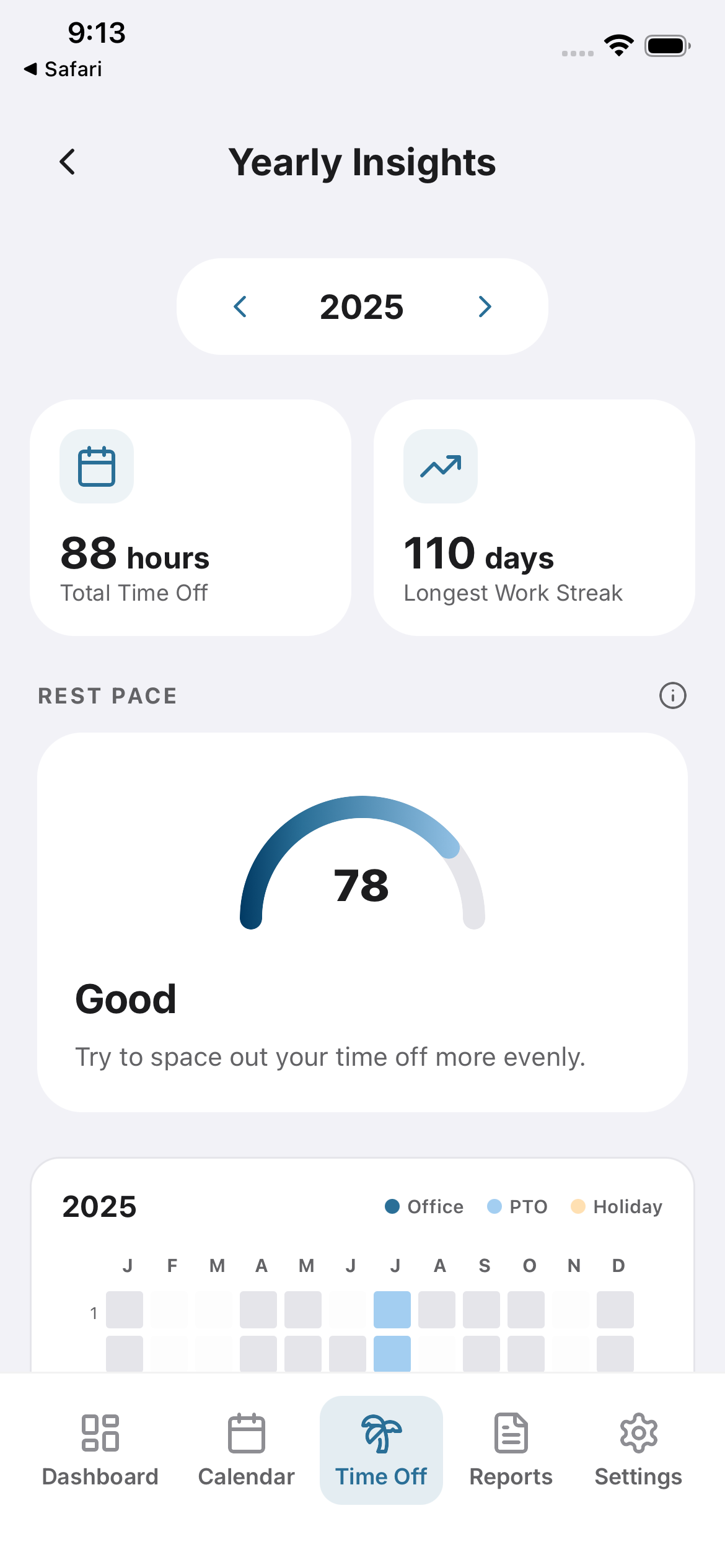Advance to next year with the right chevron
The image size is (725, 1568).
click(x=484, y=307)
